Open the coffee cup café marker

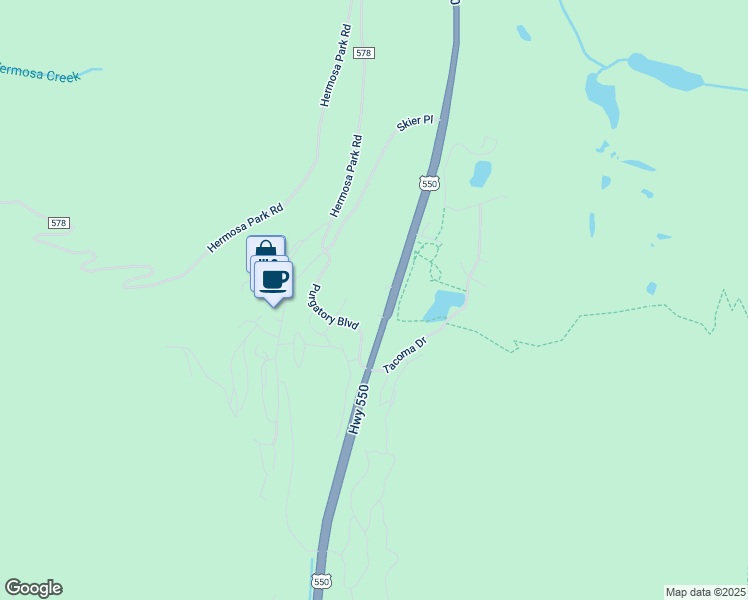tap(274, 279)
